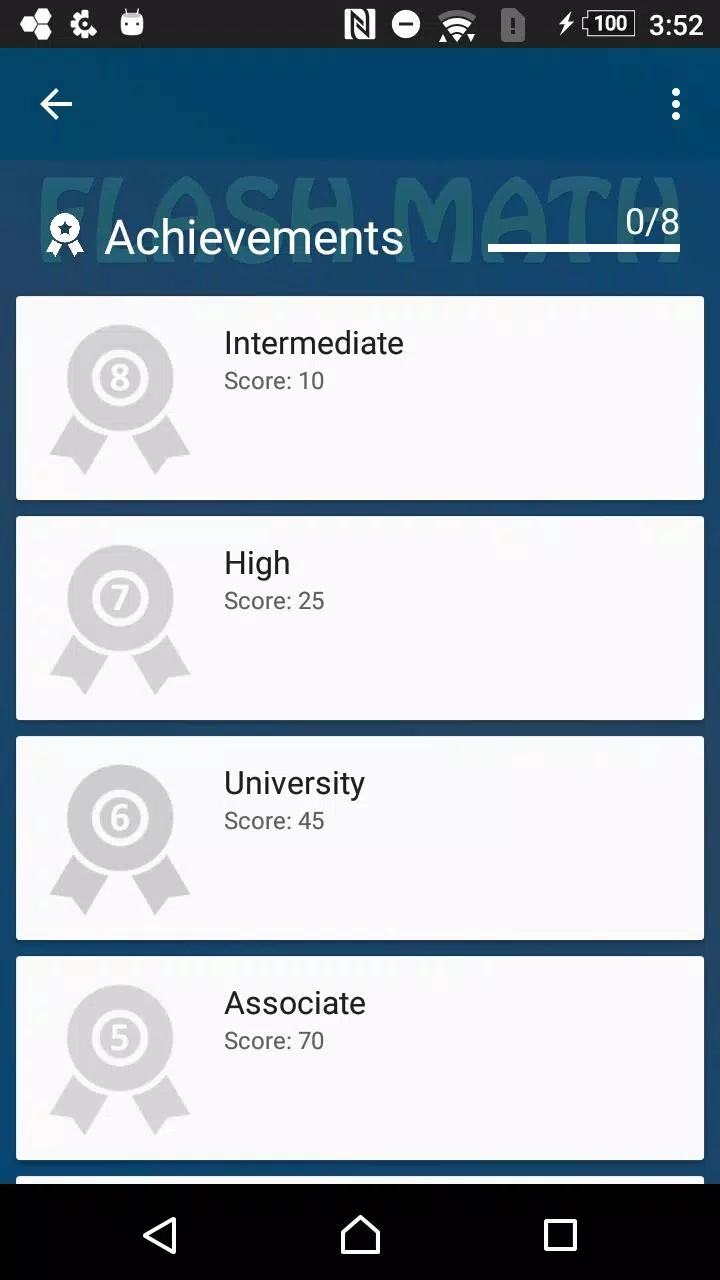Open the overflow menu

(x=676, y=104)
